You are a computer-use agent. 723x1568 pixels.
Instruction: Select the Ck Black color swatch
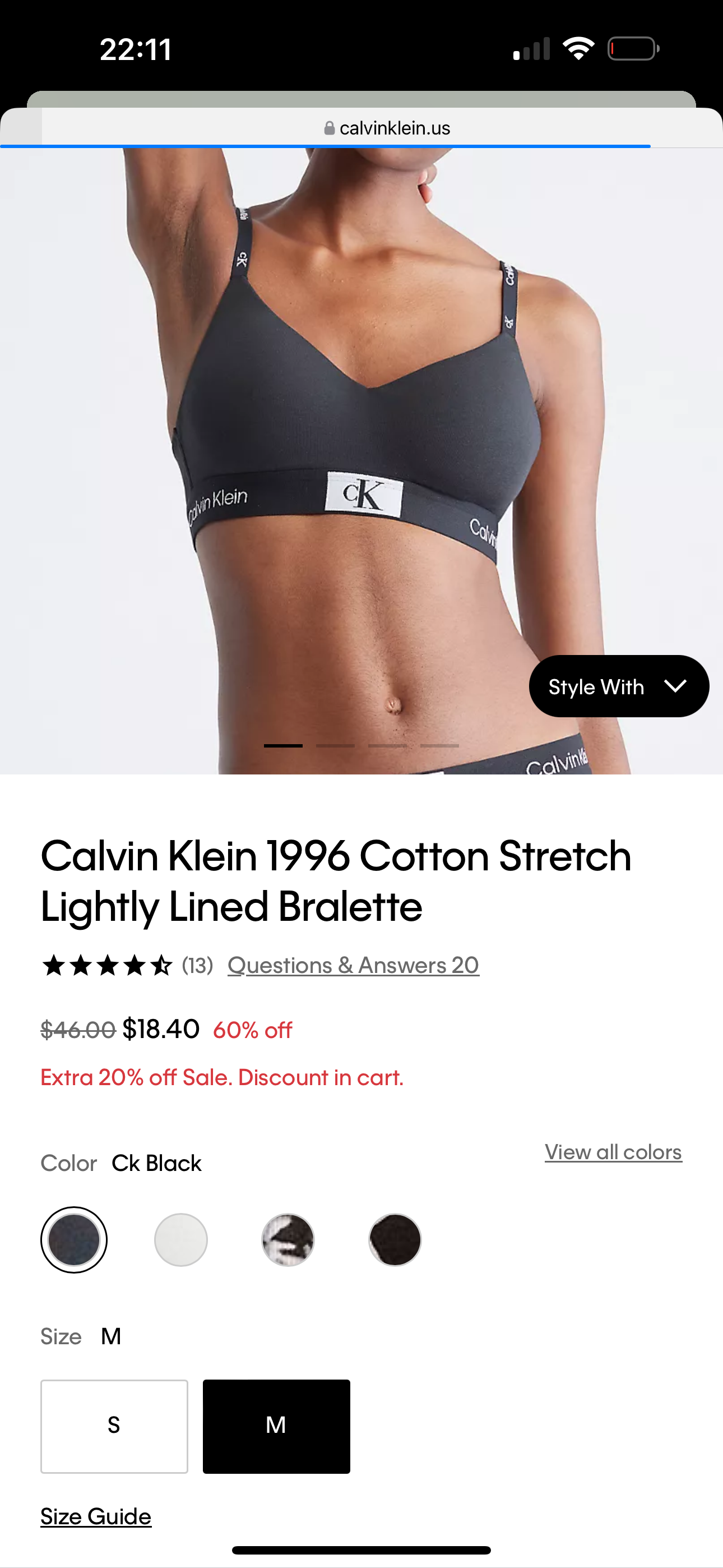coord(73,1240)
